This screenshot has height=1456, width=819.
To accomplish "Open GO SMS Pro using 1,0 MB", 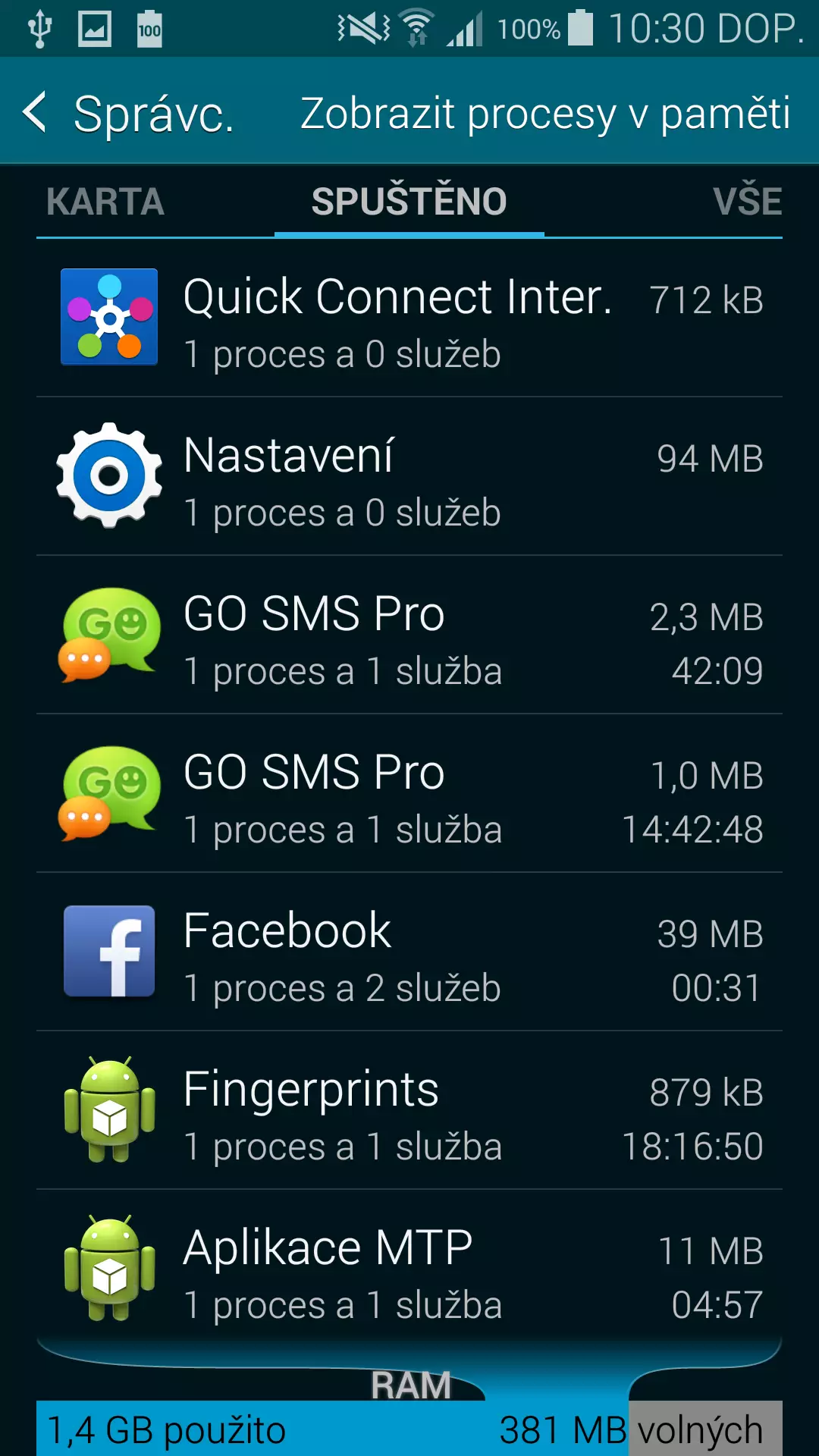I will [409, 793].
